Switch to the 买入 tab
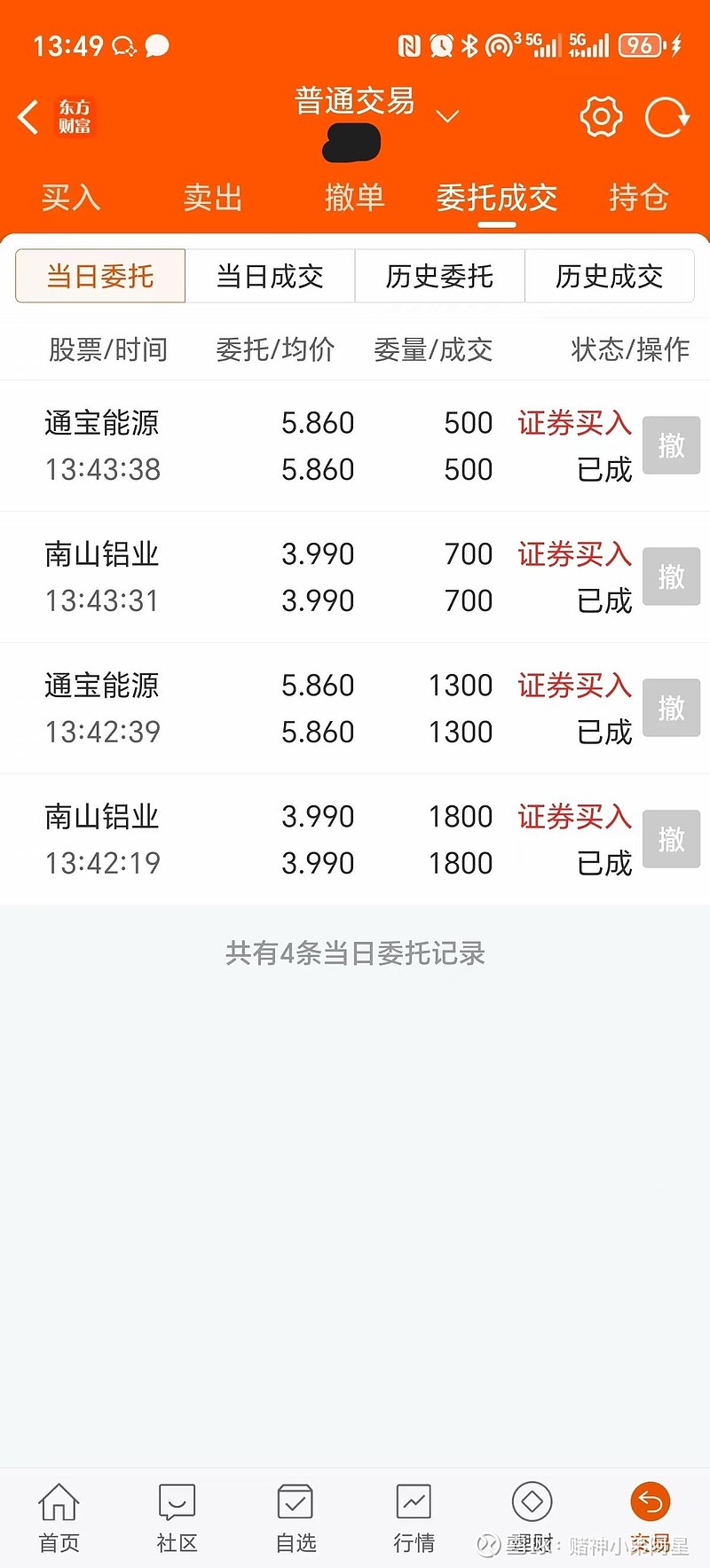This screenshot has width=710, height=1568. click(71, 198)
